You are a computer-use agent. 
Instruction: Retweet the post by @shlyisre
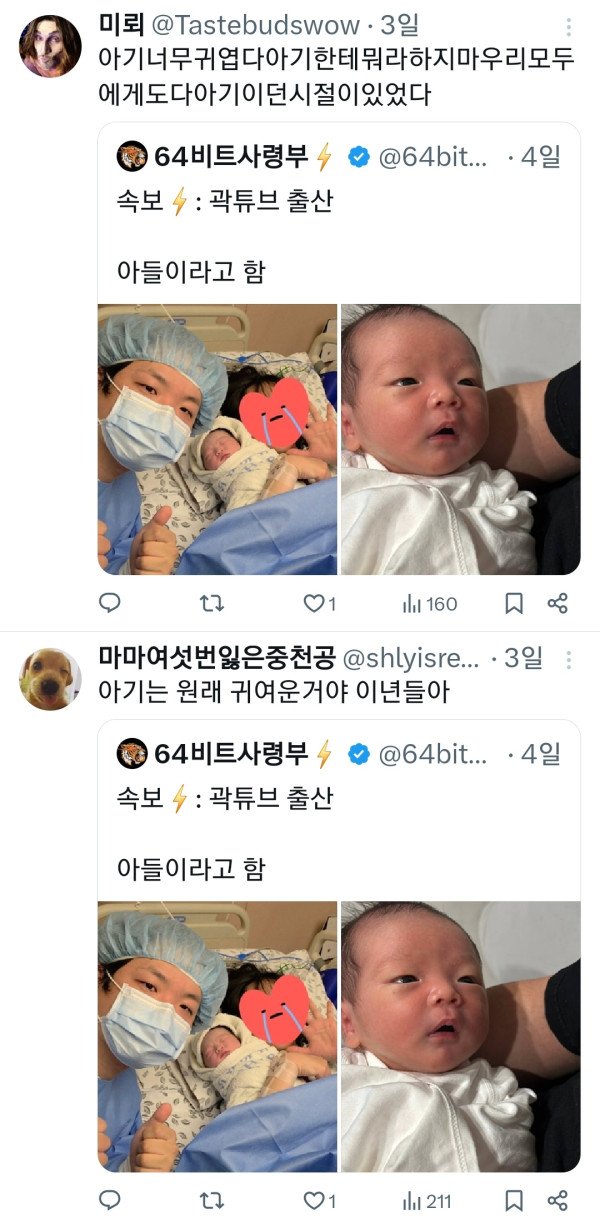click(212, 1200)
